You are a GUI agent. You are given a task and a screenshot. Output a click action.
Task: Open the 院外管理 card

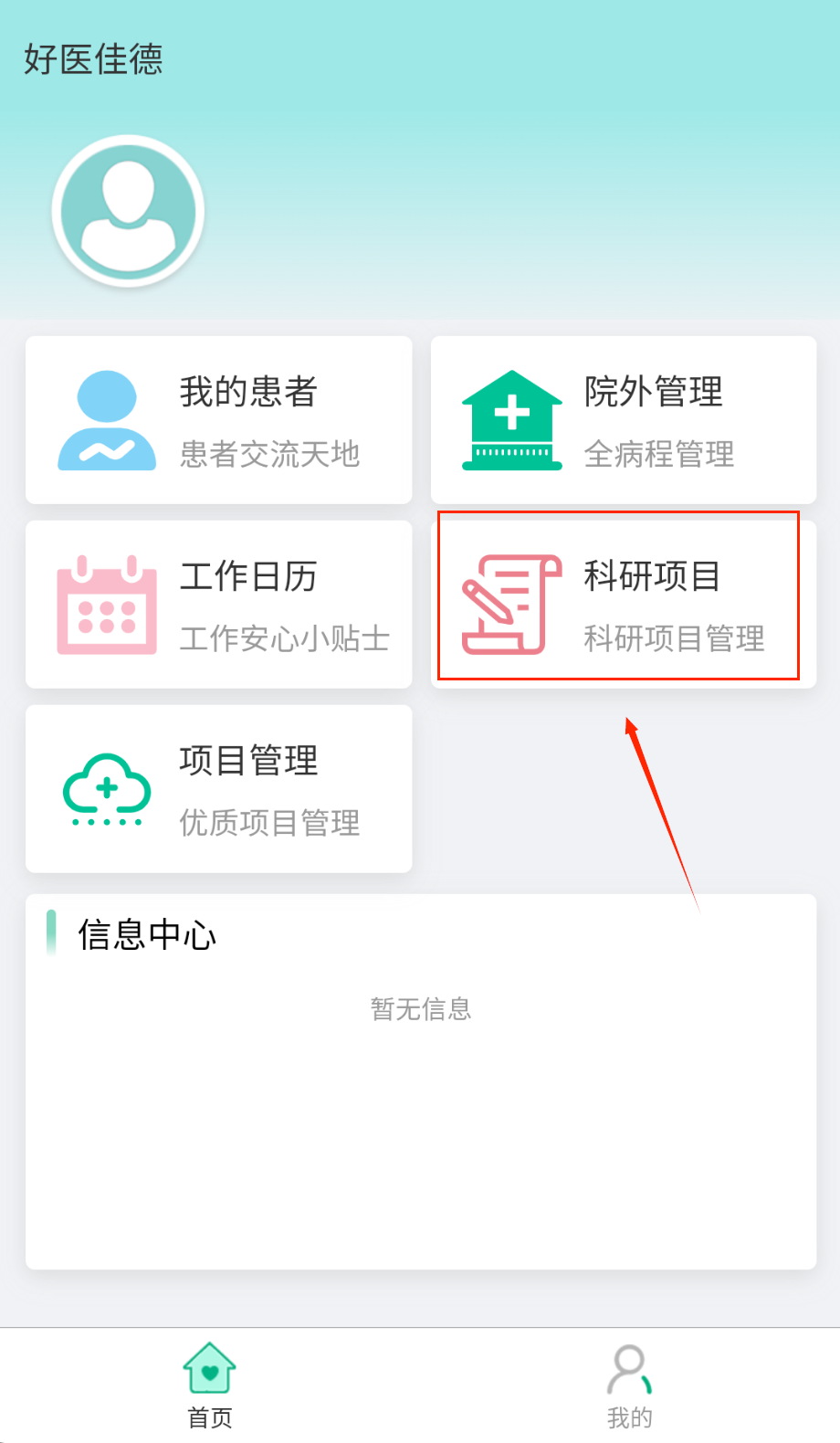[x=624, y=420]
